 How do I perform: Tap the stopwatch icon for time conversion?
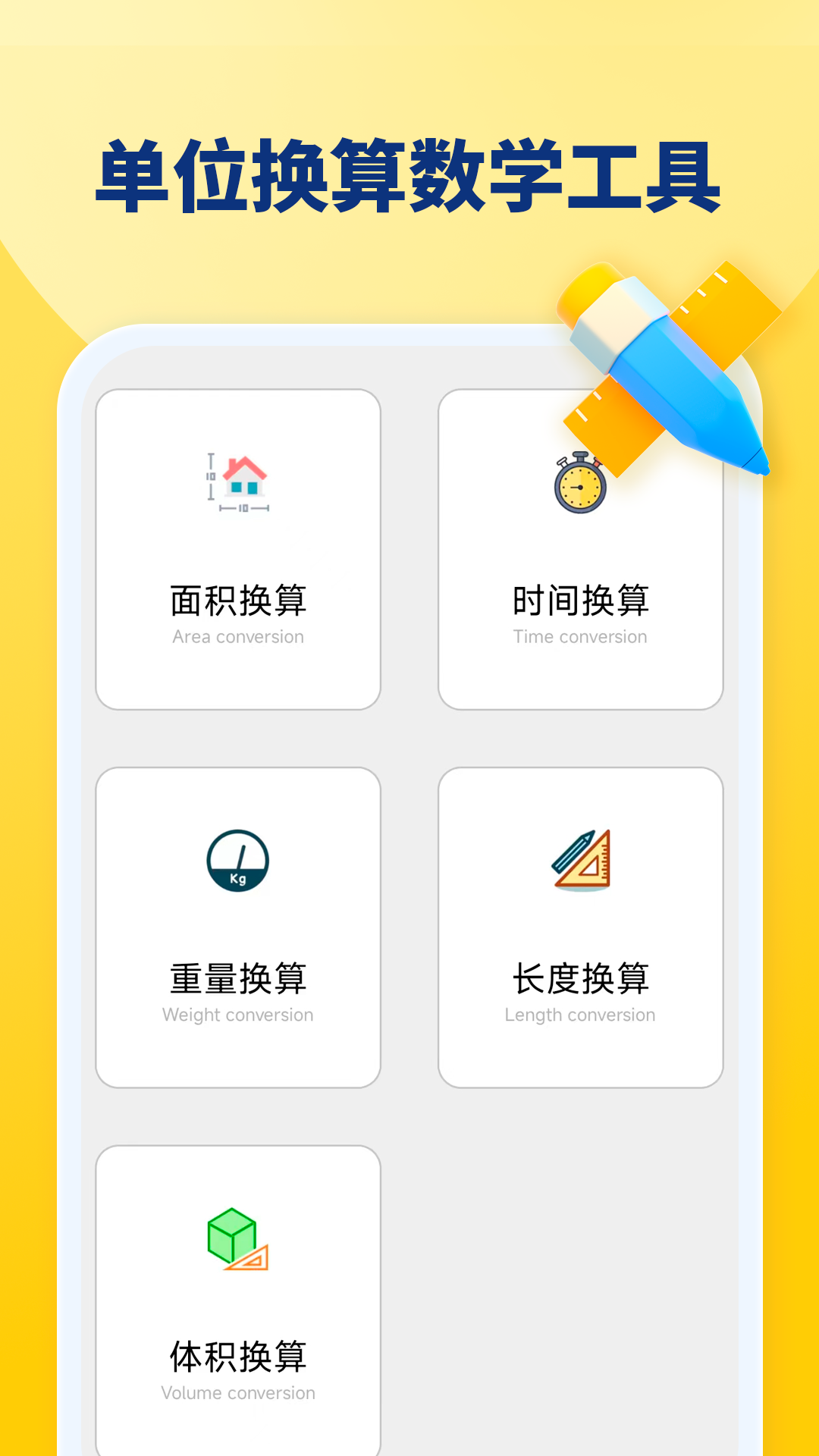(580, 485)
